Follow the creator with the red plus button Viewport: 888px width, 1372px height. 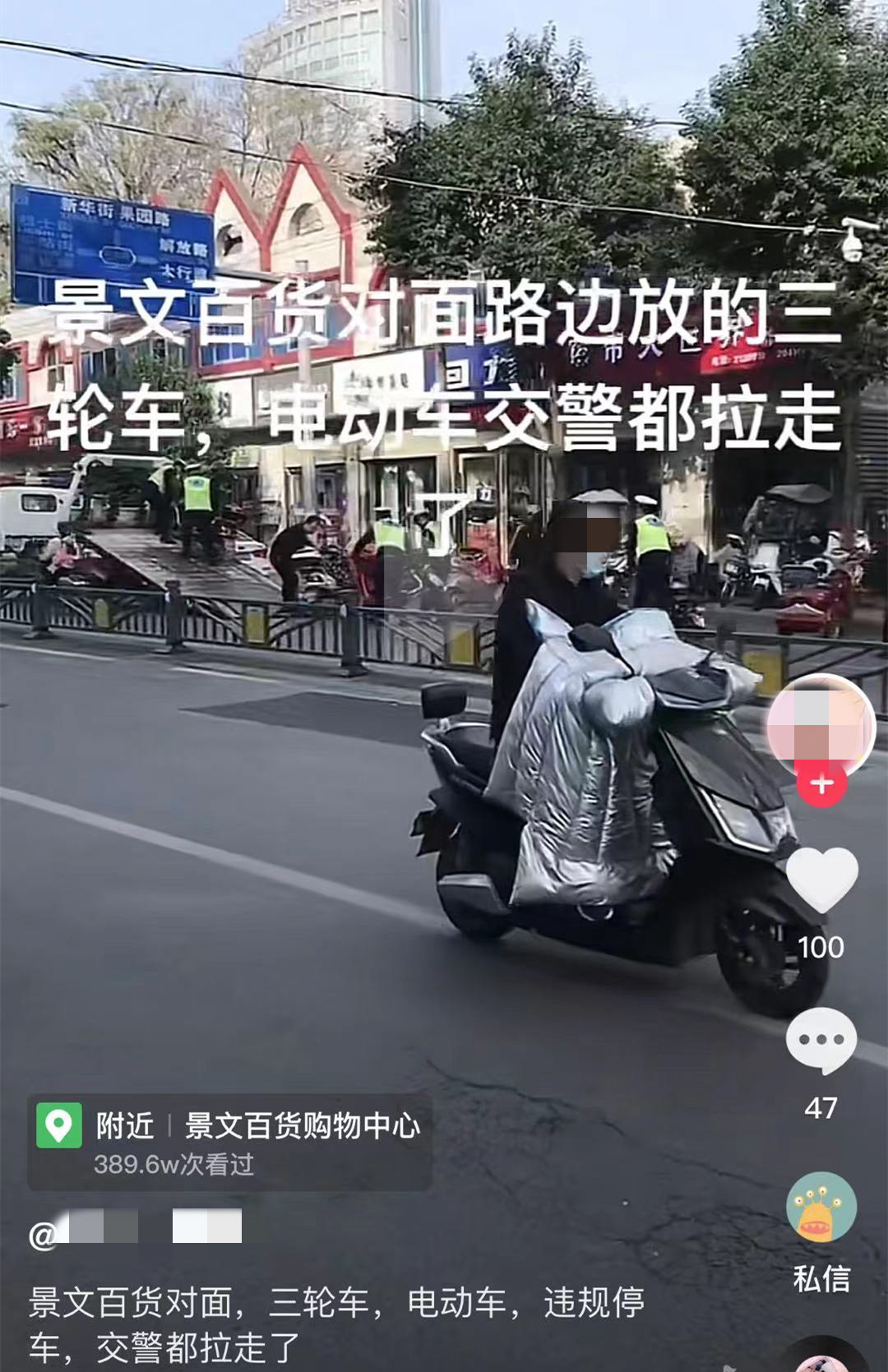821,784
